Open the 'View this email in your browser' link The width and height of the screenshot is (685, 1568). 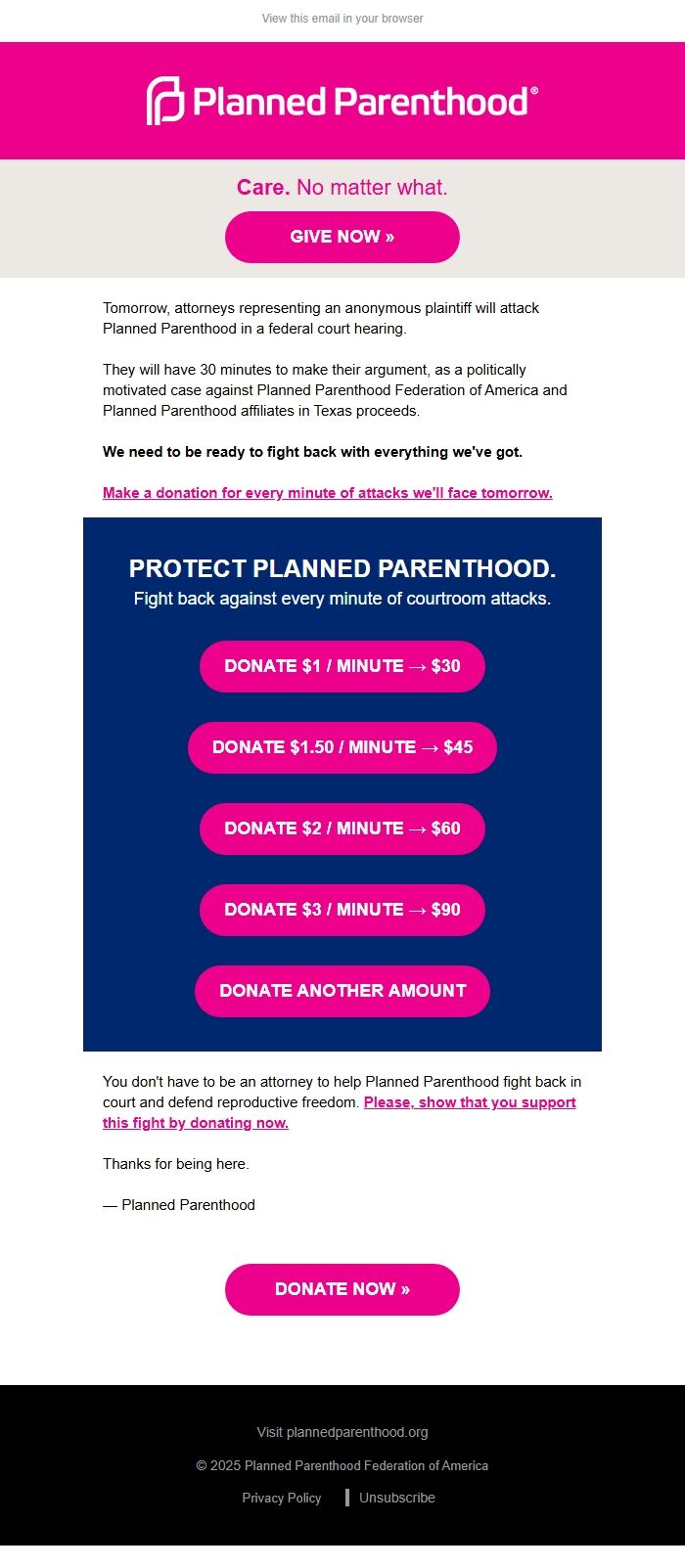pyautogui.click(x=342, y=19)
